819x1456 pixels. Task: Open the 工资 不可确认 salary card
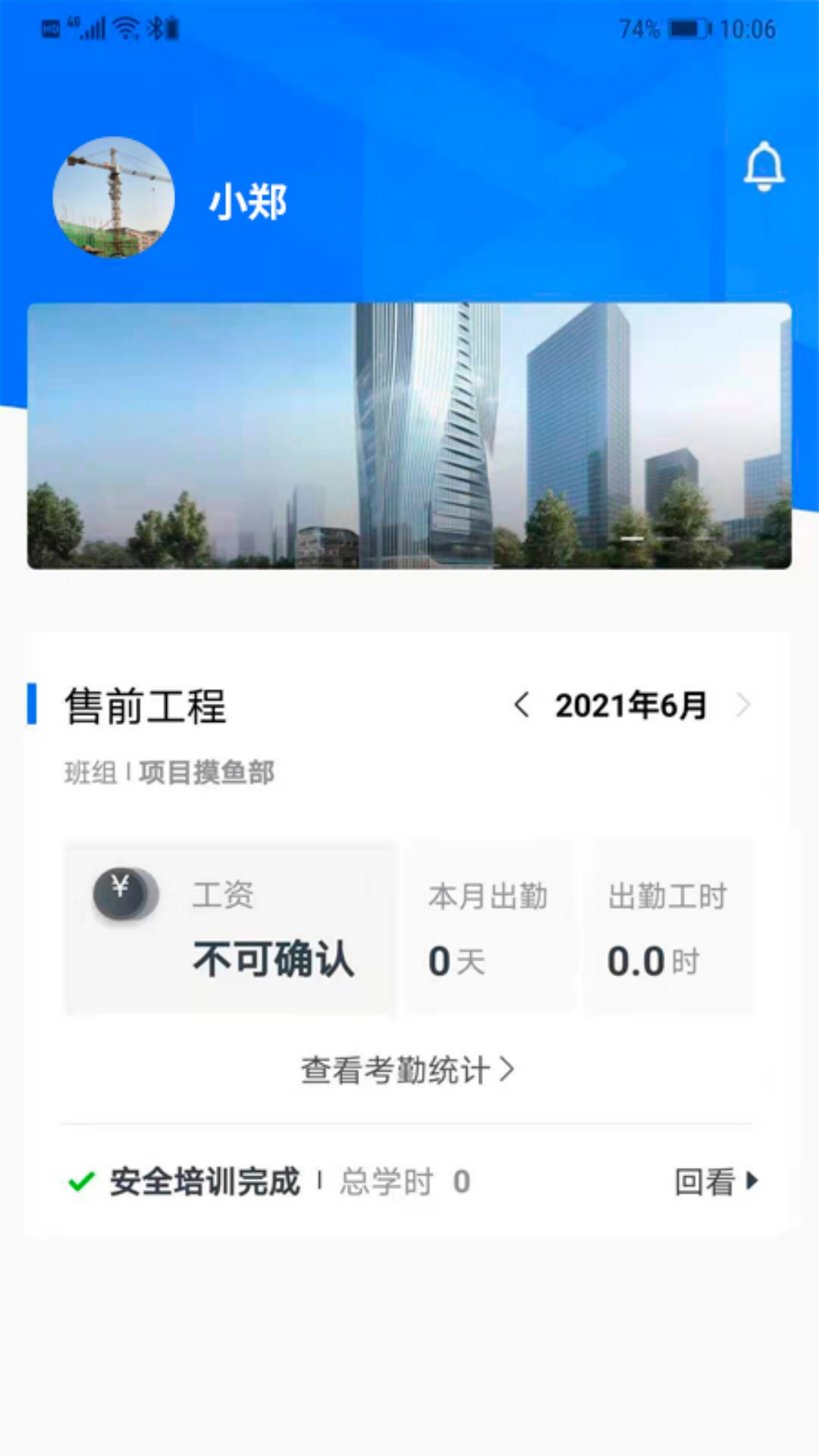[x=231, y=928]
